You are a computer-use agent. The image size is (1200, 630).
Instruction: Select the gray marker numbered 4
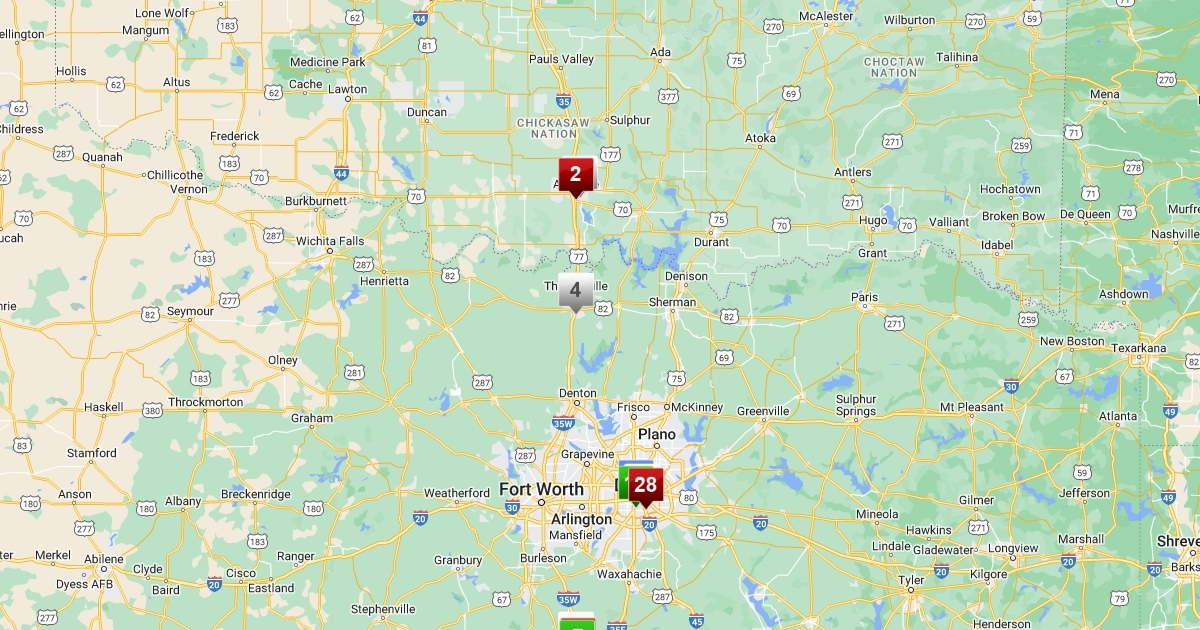click(575, 290)
